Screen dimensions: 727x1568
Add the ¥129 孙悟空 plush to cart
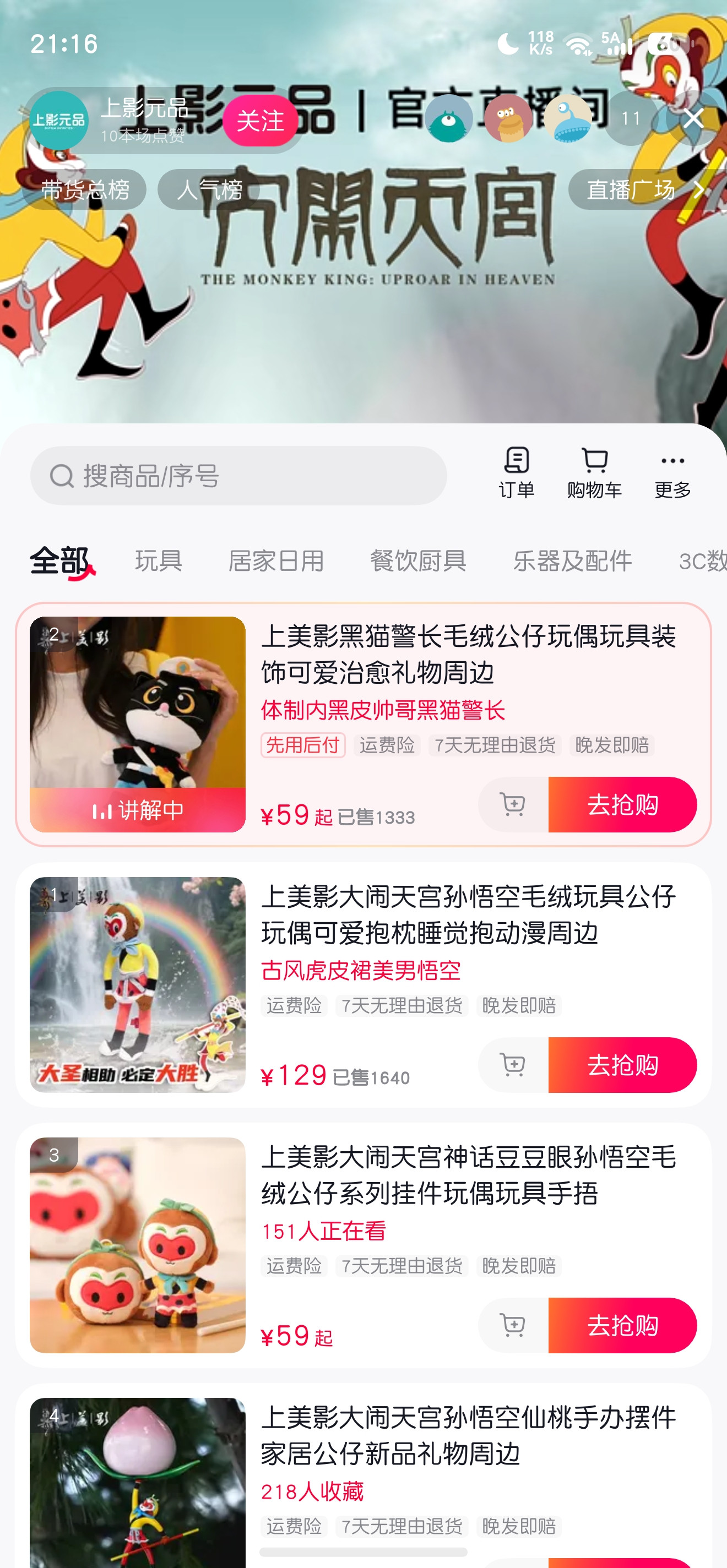[513, 1065]
